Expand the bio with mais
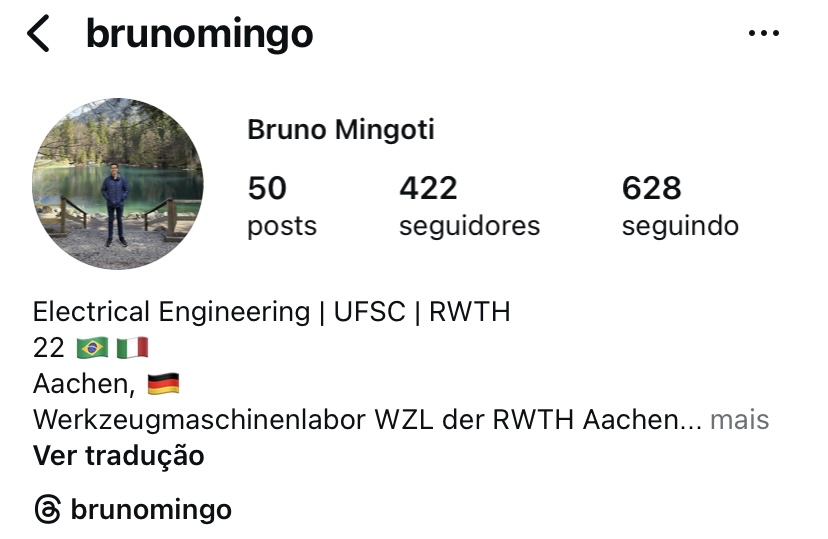The image size is (828, 539). click(739, 420)
